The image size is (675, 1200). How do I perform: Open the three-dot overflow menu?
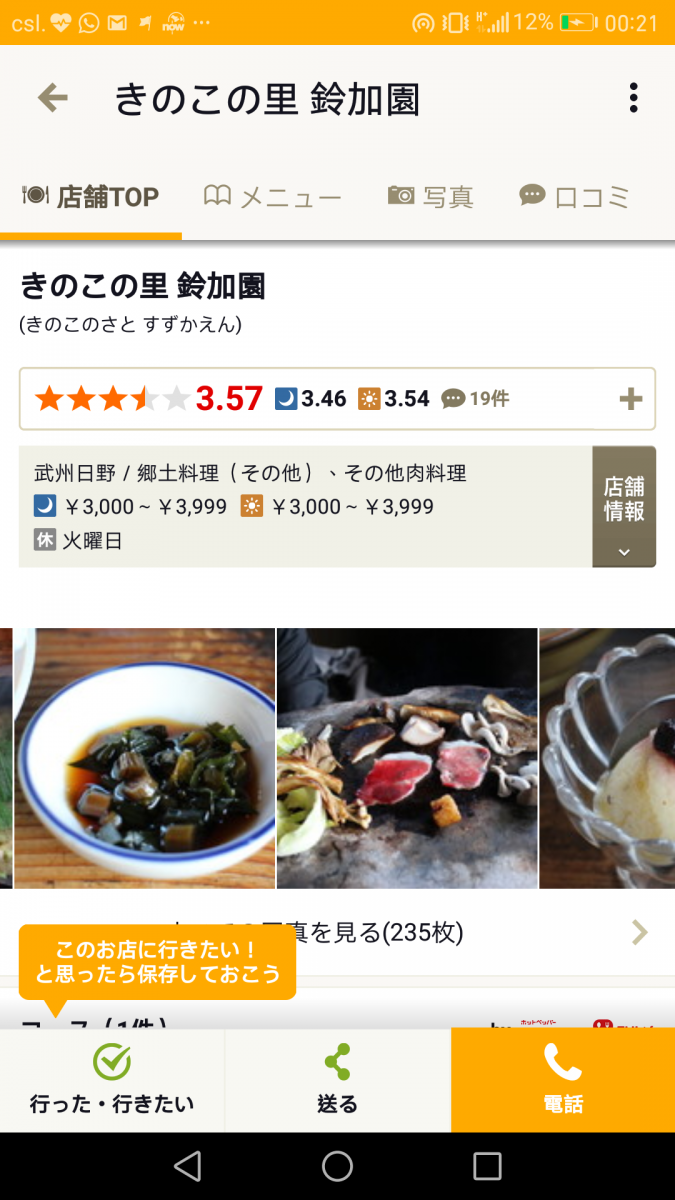(x=633, y=98)
